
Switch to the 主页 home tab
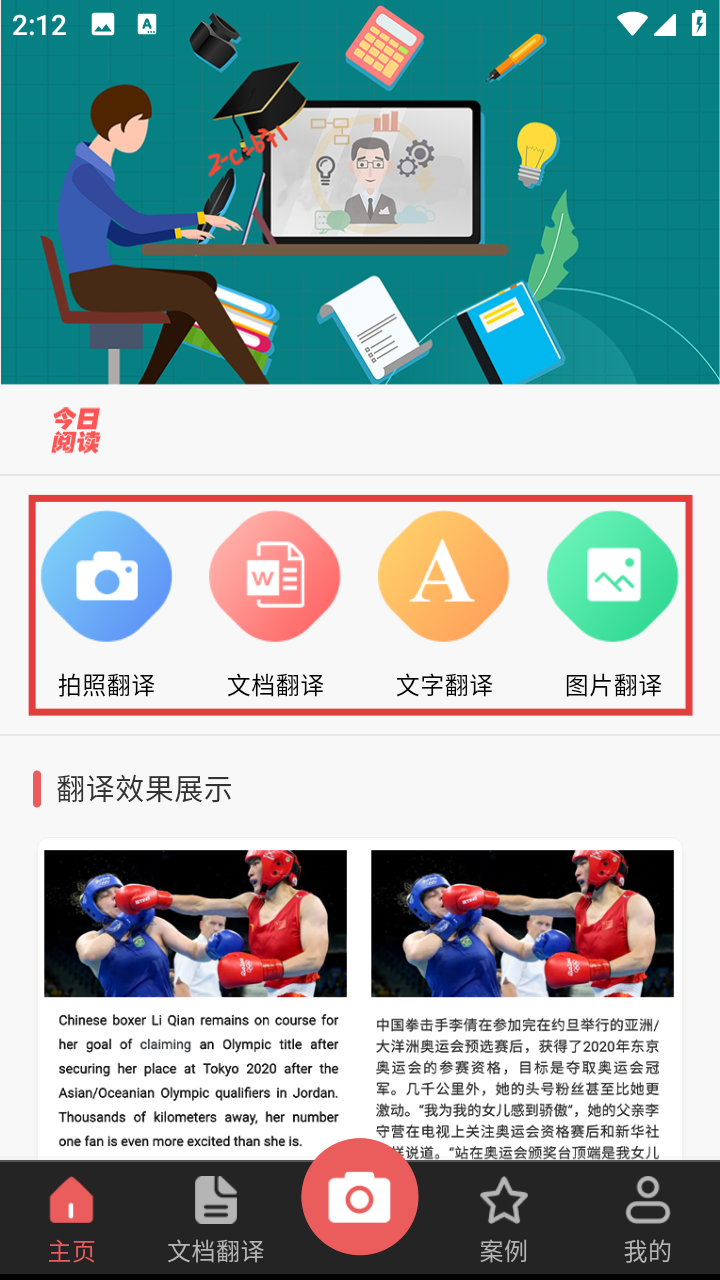coord(72,1220)
